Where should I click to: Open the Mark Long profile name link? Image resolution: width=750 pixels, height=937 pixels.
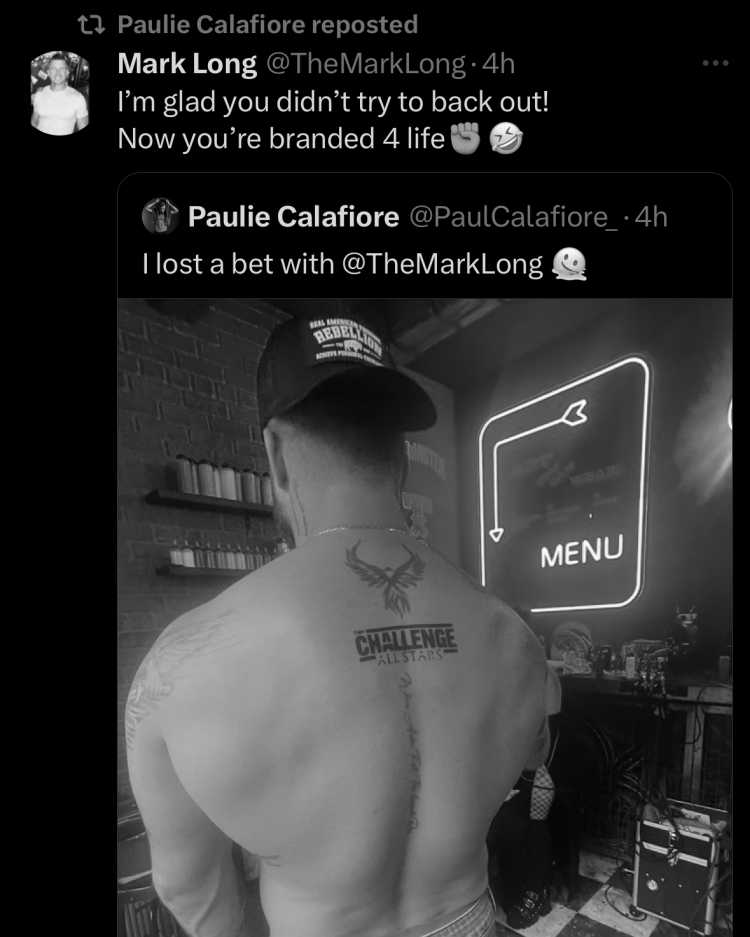[187, 64]
